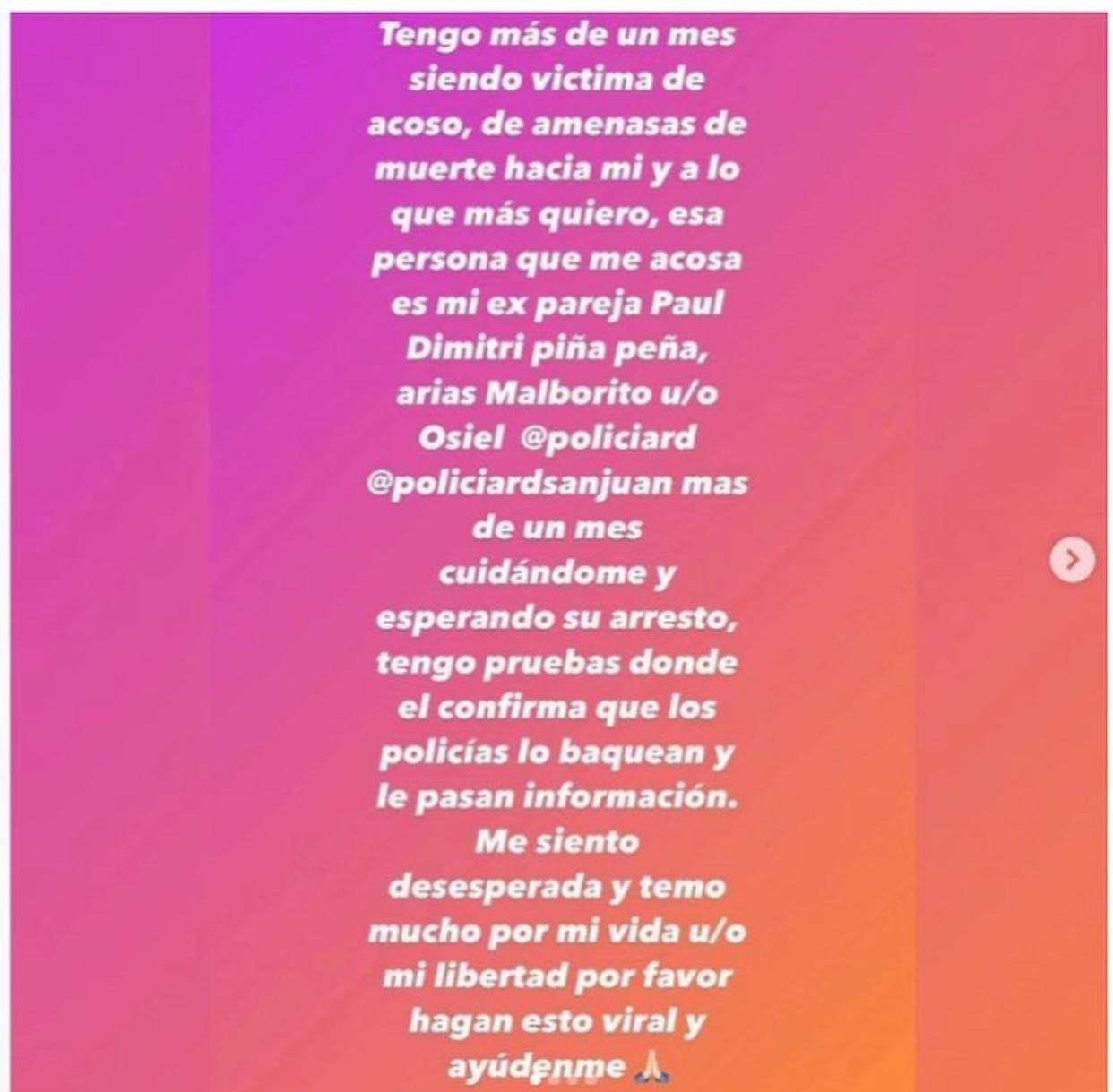This screenshot has width=1113, height=1092.
Task: Go to the next carousel image
Action: click(x=1072, y=561)
